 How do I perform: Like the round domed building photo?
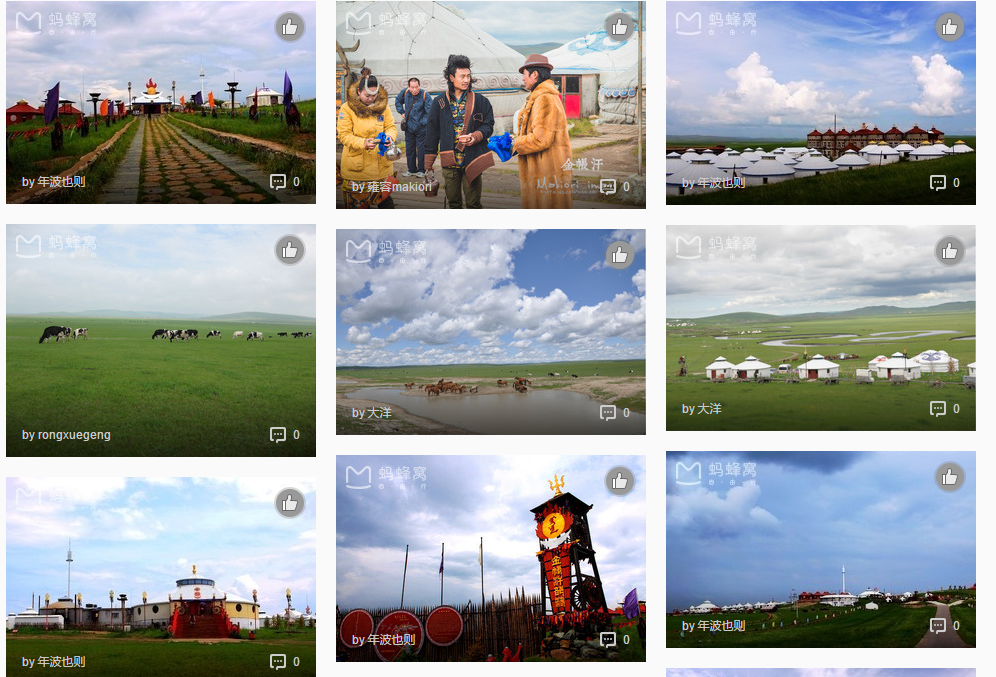290,503
